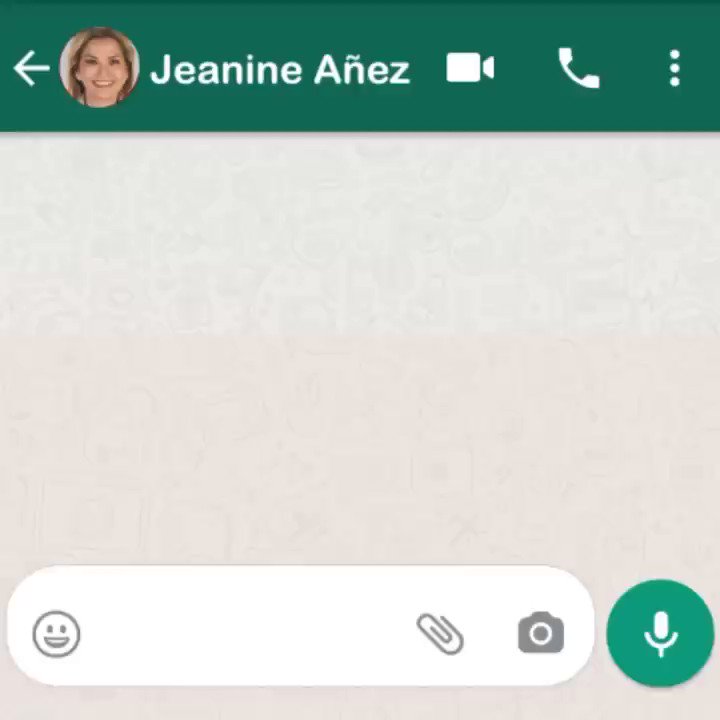Tap the voice message microphone
The height and width of the screenshot is (720, 720).
pos(660,633)
